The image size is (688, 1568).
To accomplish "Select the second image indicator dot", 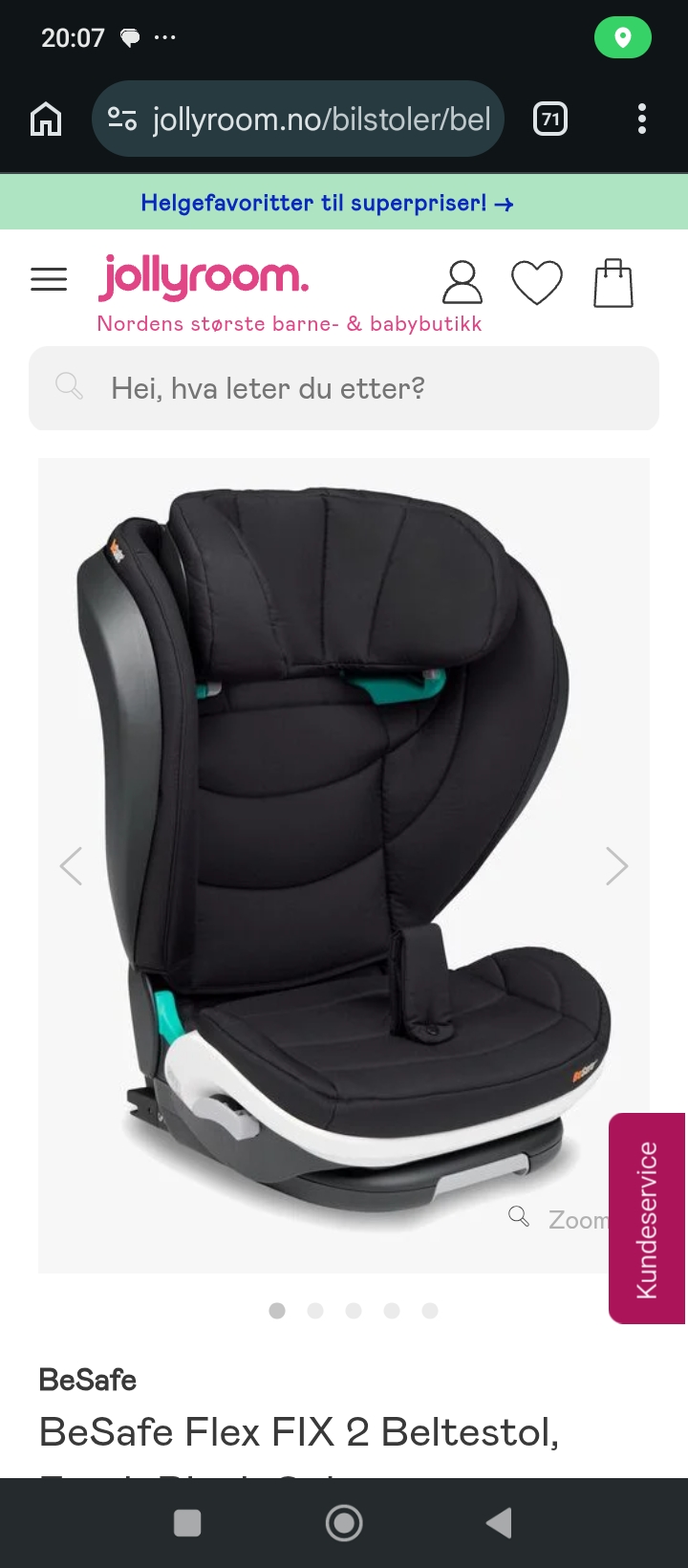I will click(x=315, y=1311).
